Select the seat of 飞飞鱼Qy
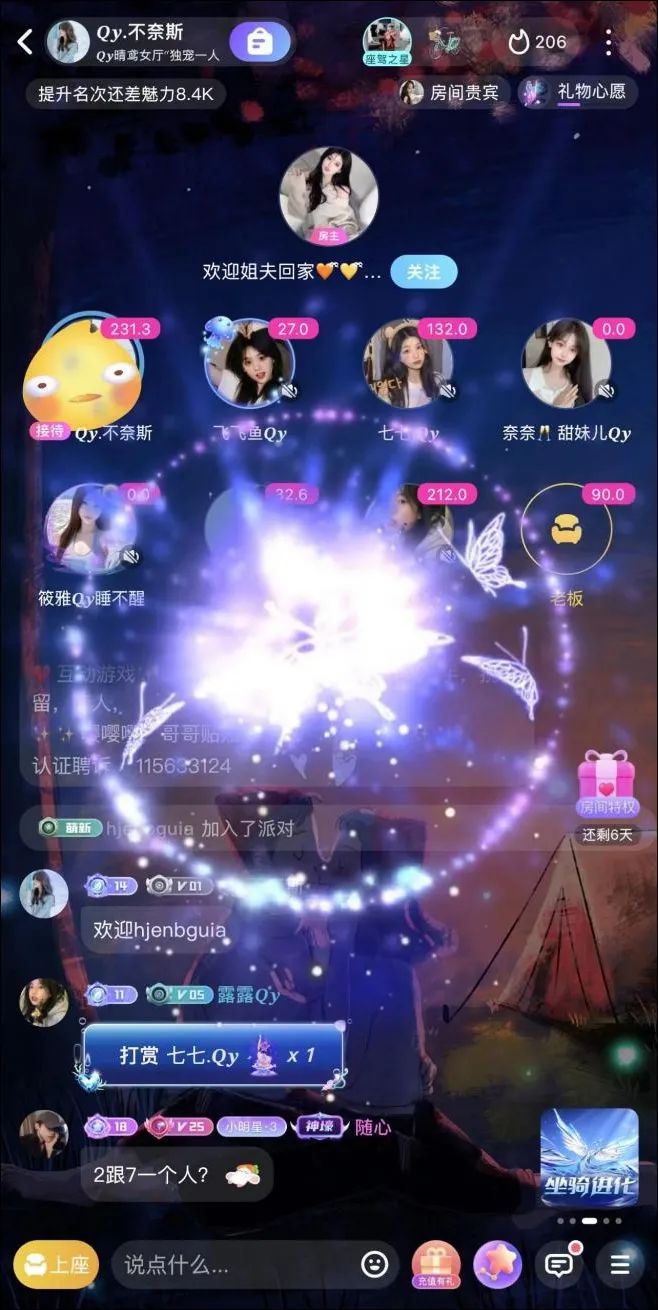658x1310 pixels. tap(249, 363)
